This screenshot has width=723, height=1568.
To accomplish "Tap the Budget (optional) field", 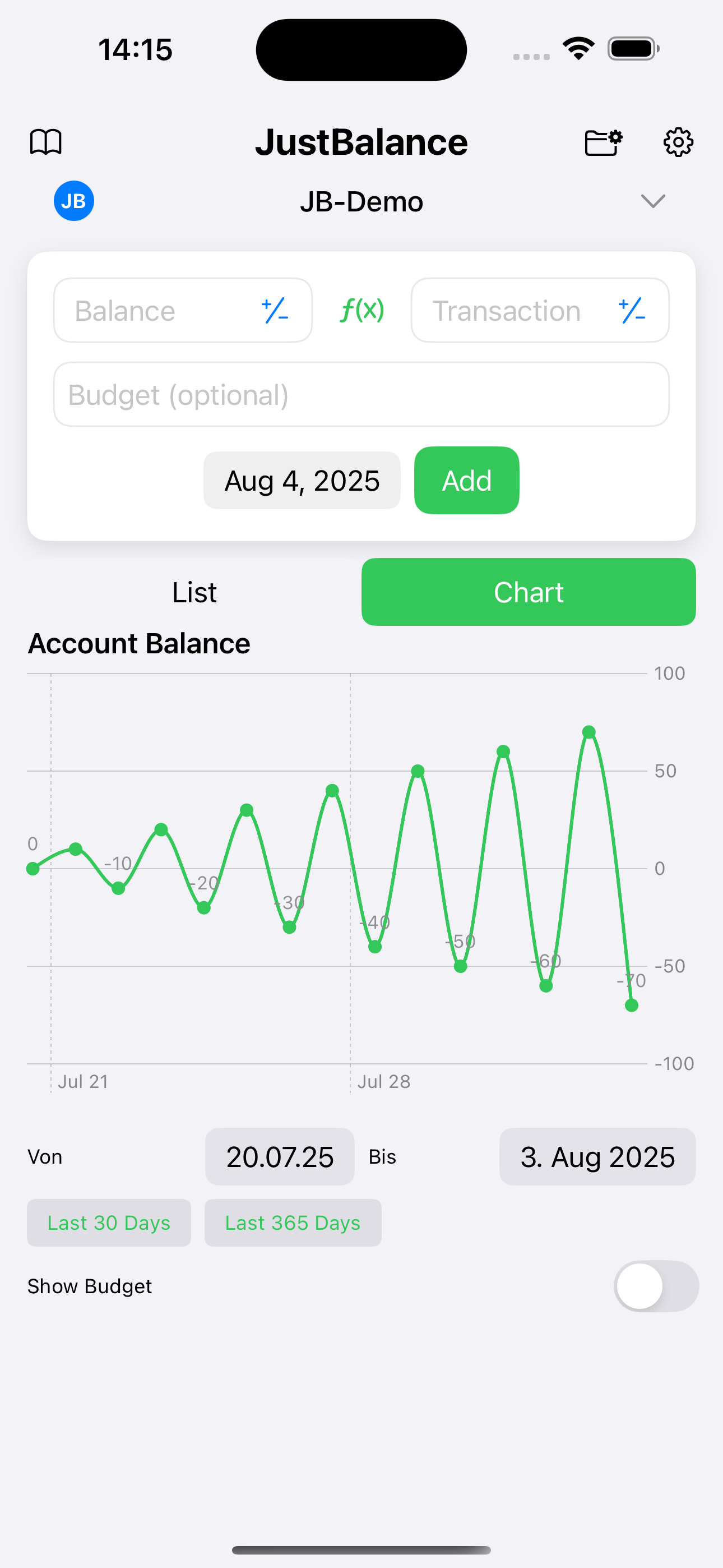I will pyautogui.click(x=361, y=395).
